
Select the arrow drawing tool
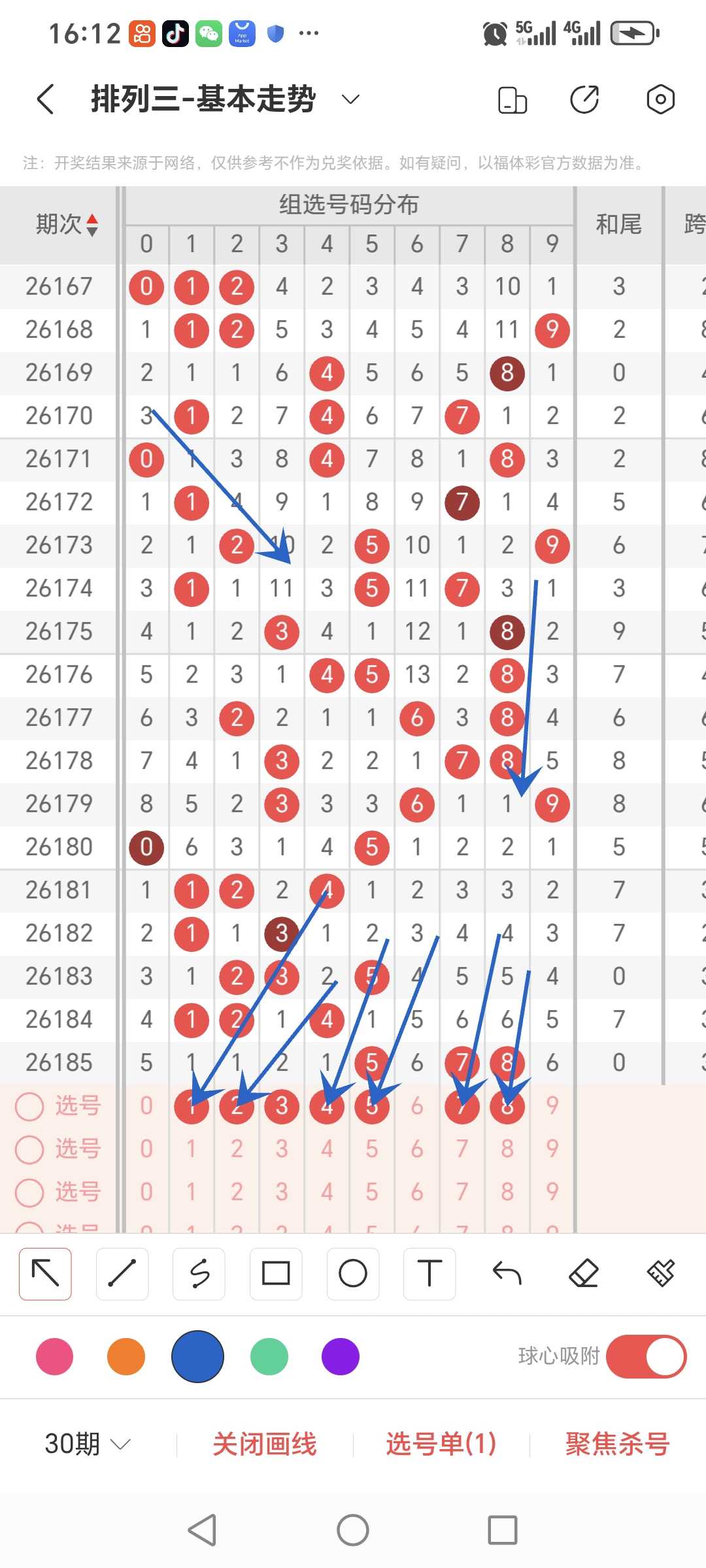point(45,1274)
